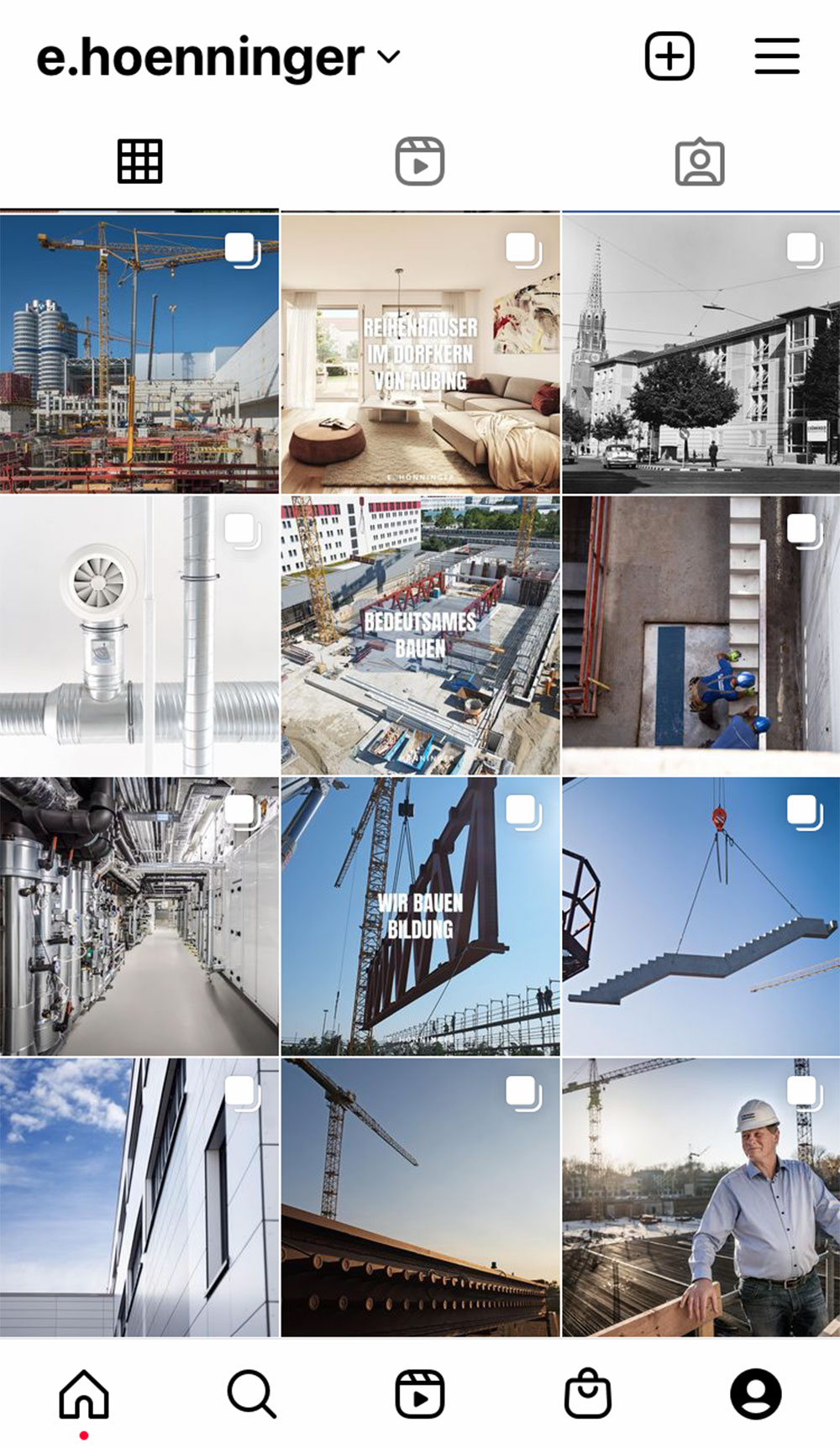This screenshot has width=840, height=1449.
Task: Switch to the tagged photos tab
Action: (700, 161)
